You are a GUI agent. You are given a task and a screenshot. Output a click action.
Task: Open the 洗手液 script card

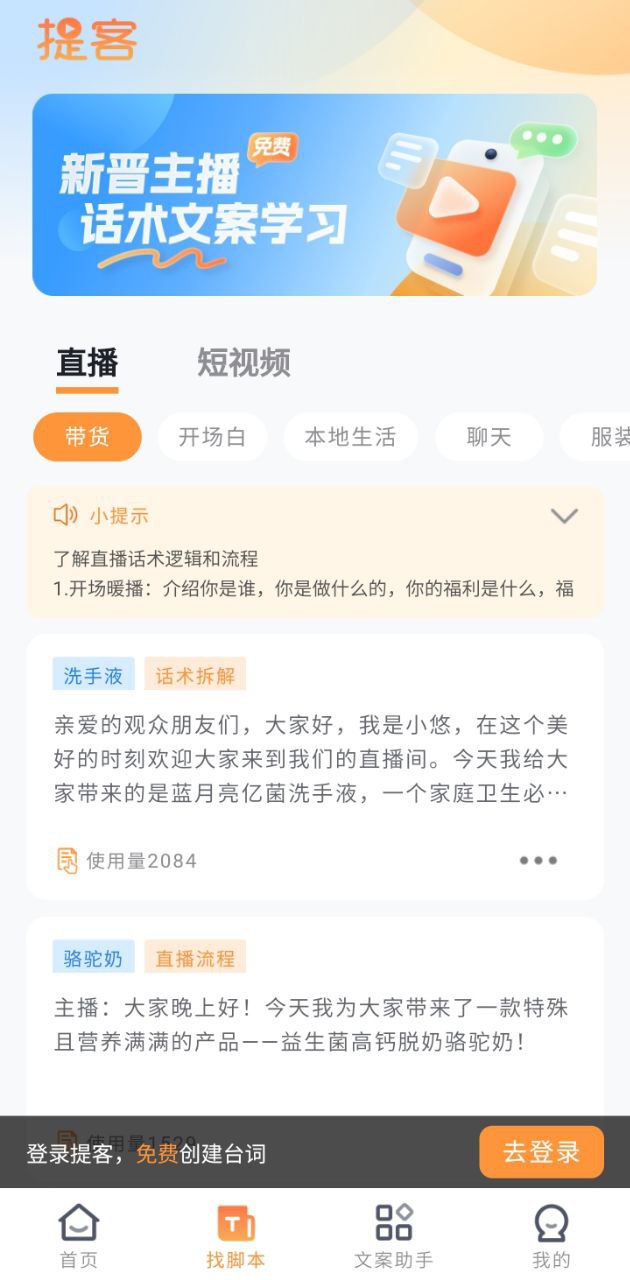coord(315,766)
